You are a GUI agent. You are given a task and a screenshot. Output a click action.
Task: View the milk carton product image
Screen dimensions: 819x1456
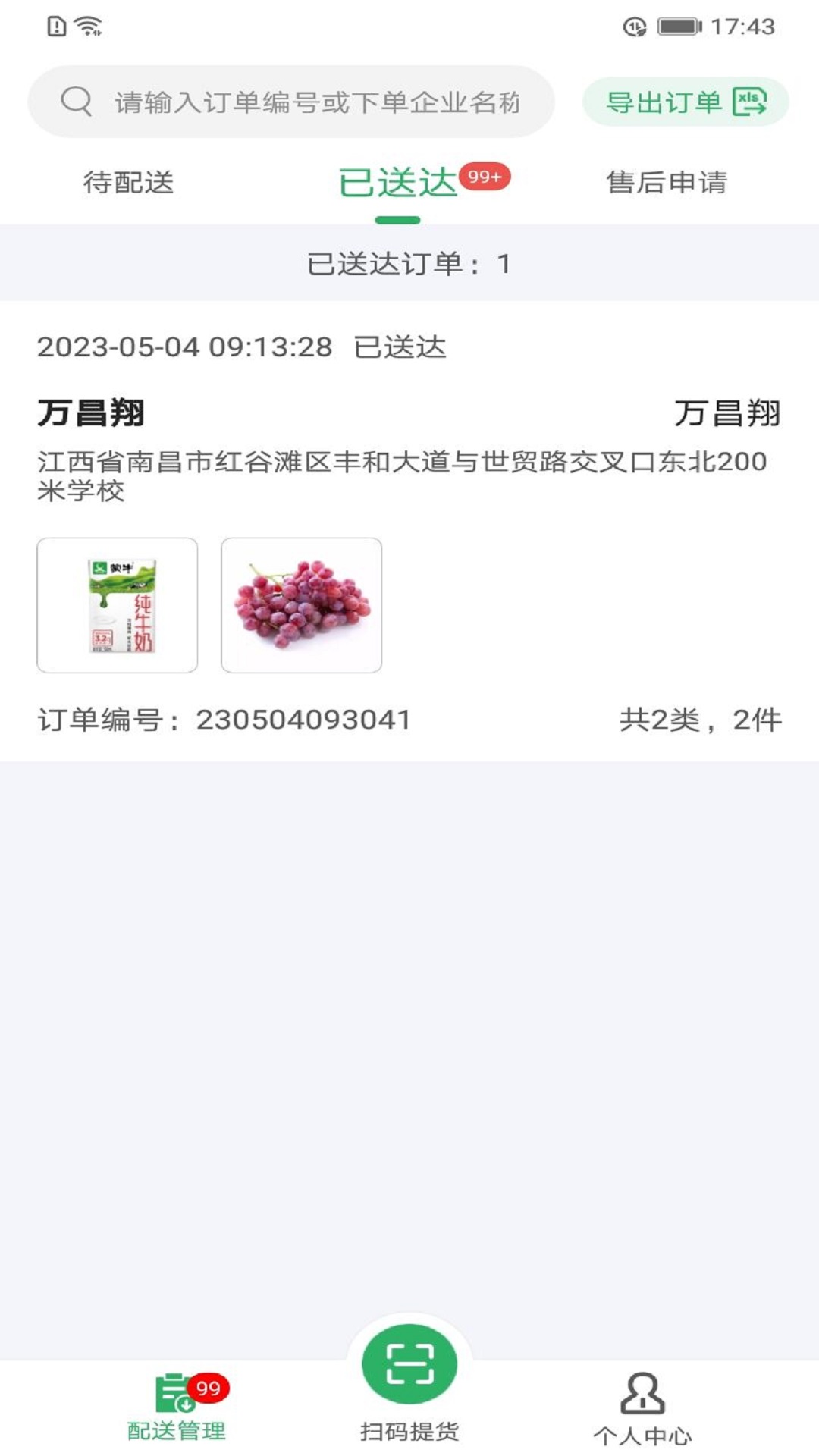point(118,605)
